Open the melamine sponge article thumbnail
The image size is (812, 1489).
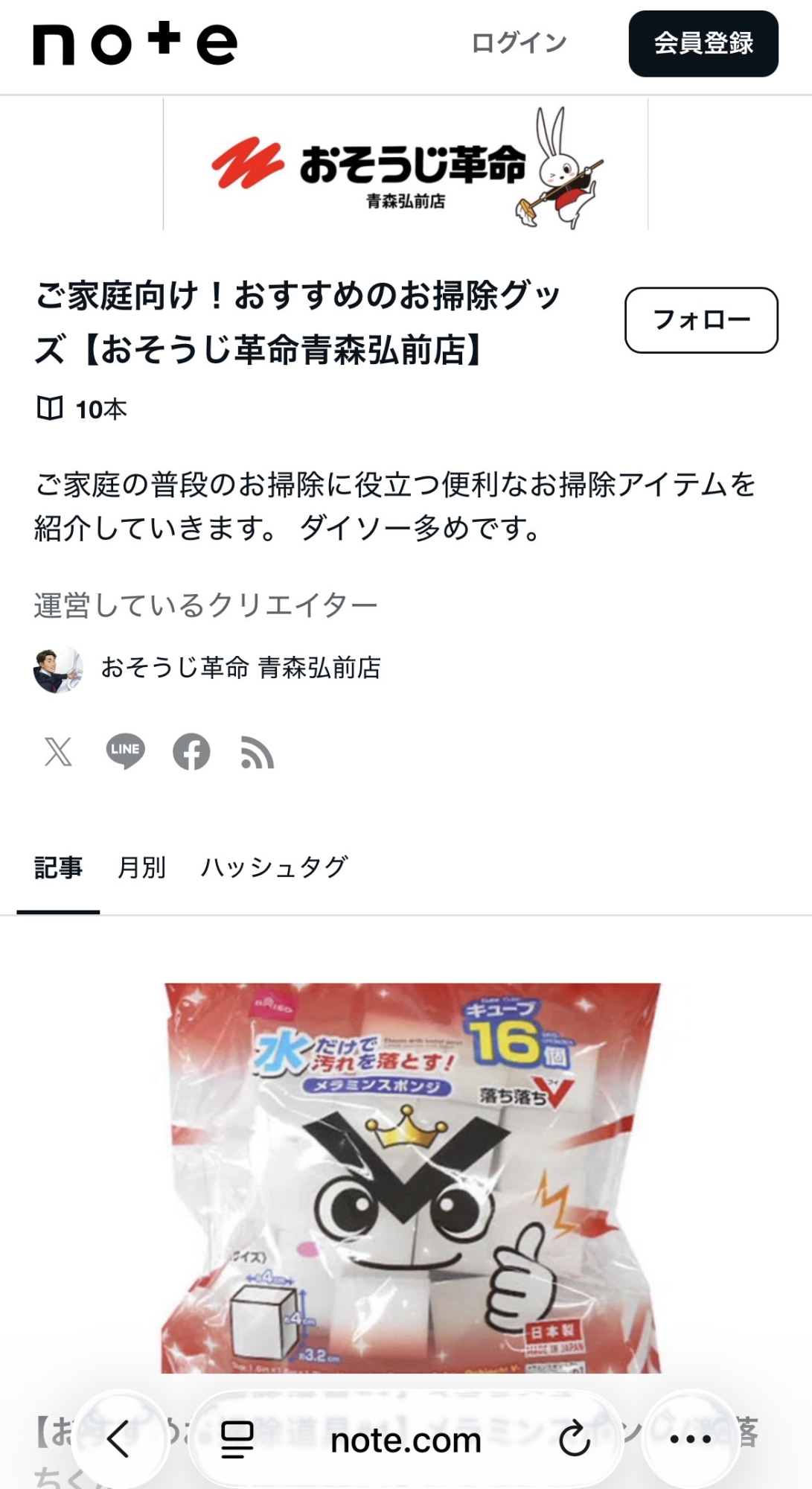(411, 1177)
